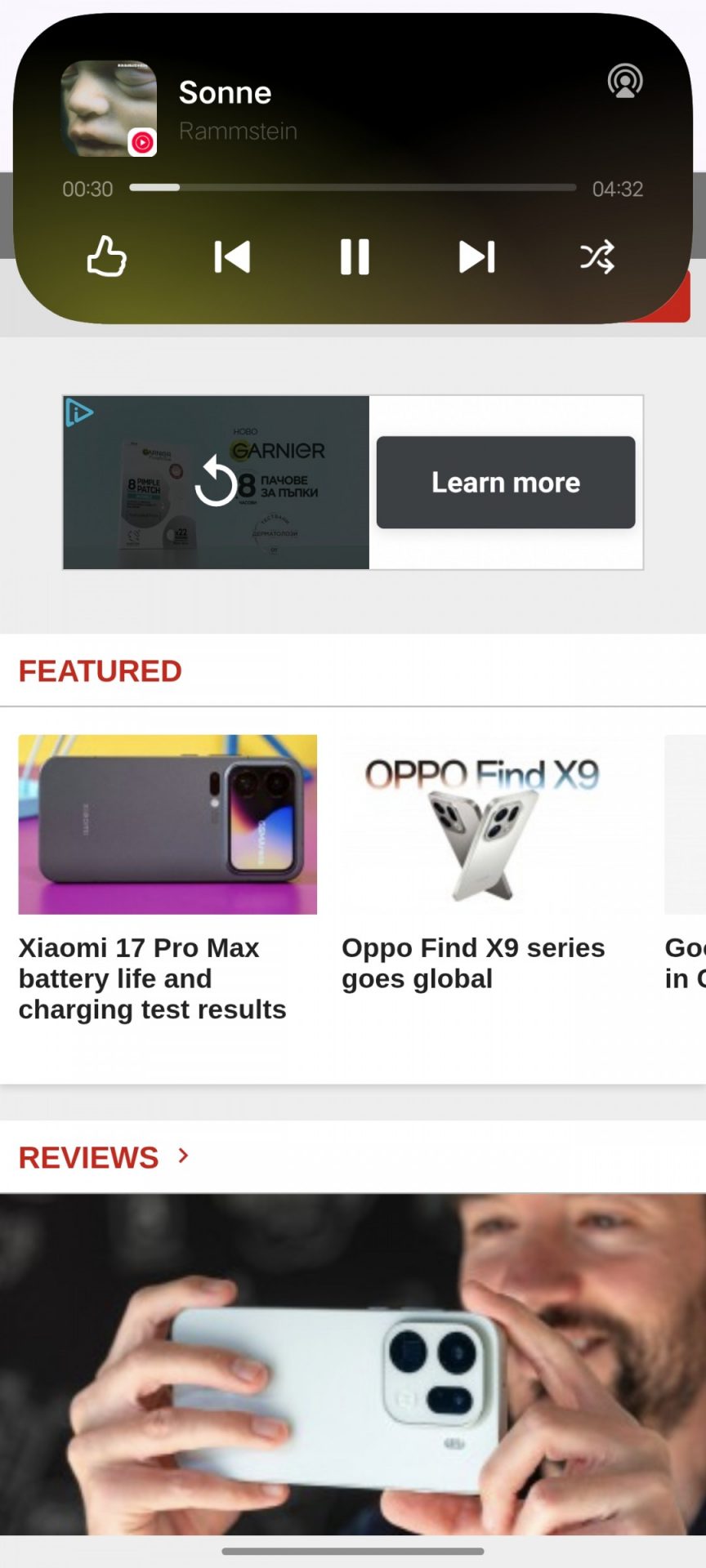Tap the Sonne album artwork
This screenshot has width=706, height=1568.
109,108
